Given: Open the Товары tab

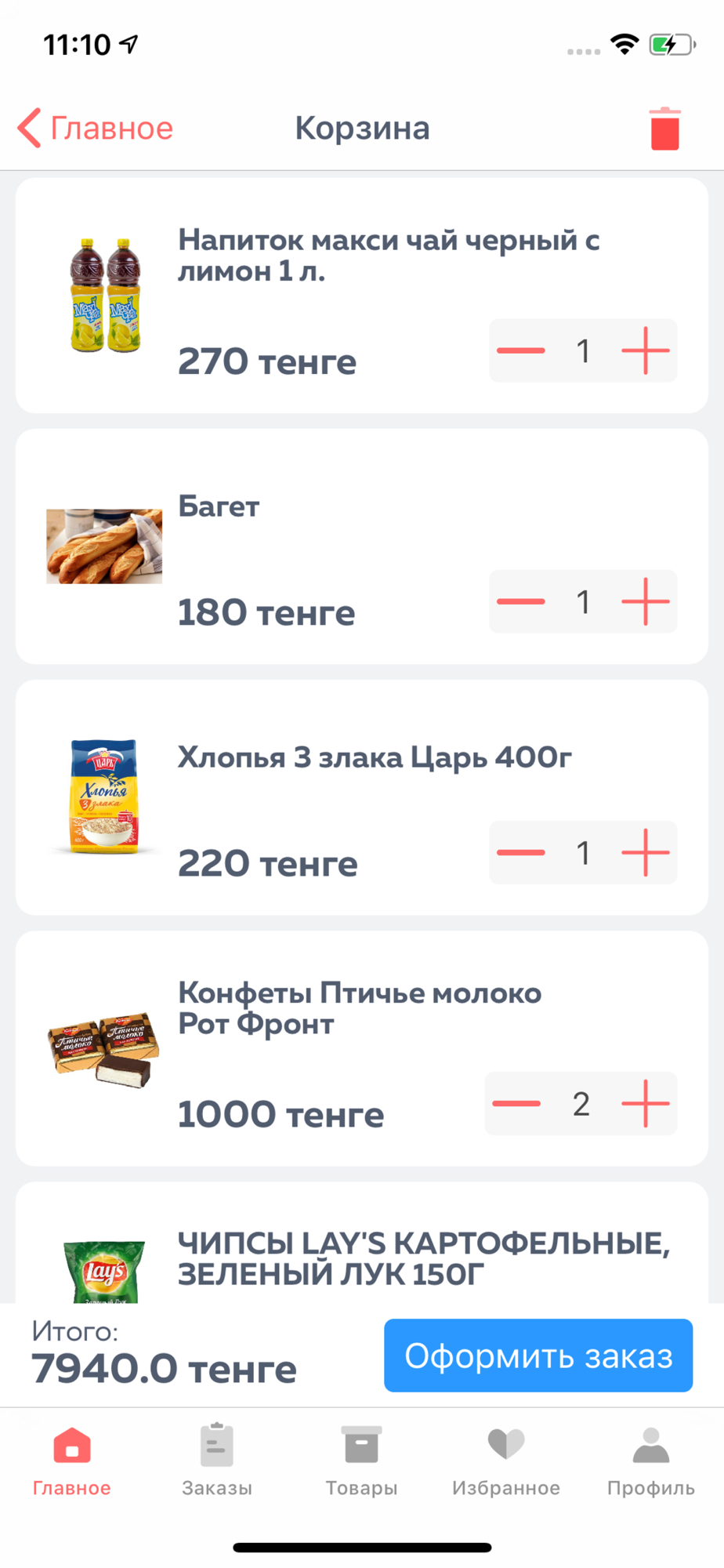Looking at the screenshot, I should click(361, 1460).
